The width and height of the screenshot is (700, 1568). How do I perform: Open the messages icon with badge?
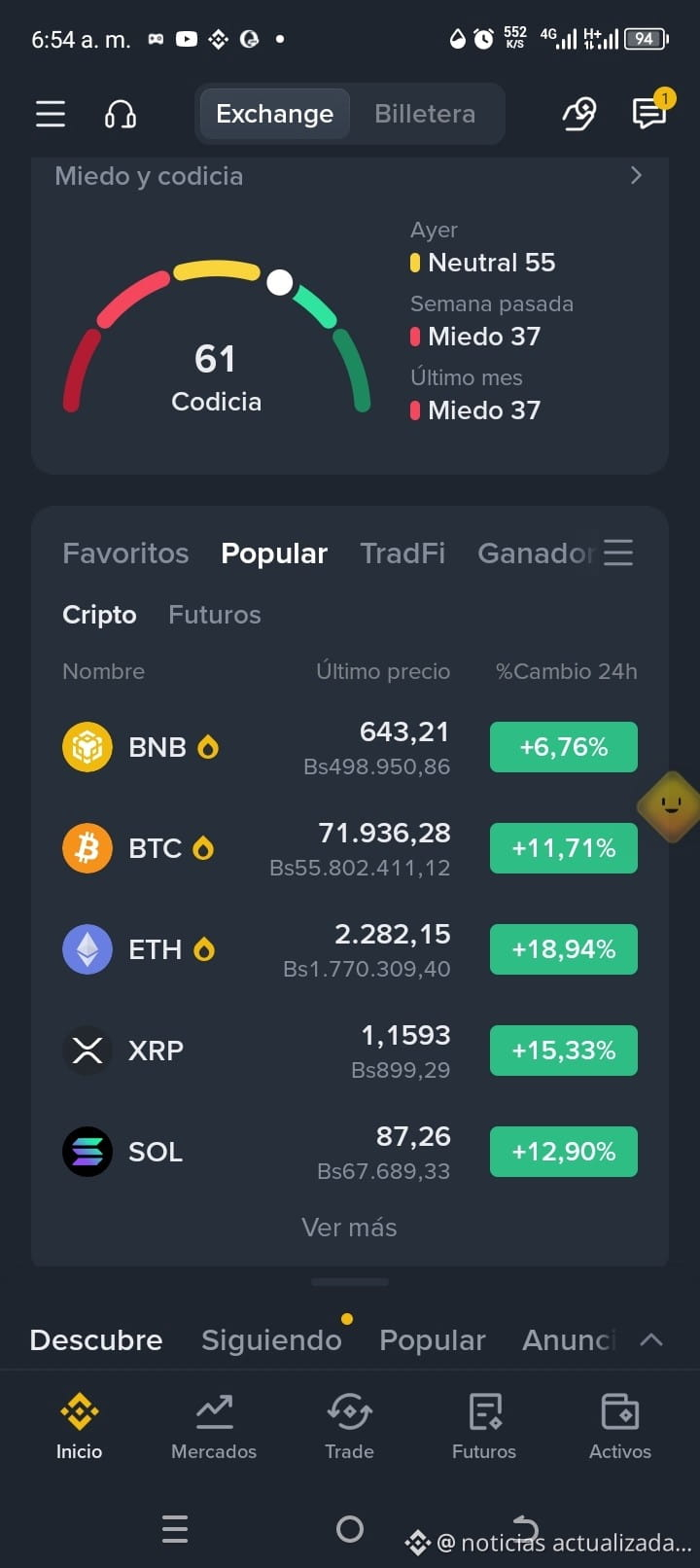tap(649, 113)
